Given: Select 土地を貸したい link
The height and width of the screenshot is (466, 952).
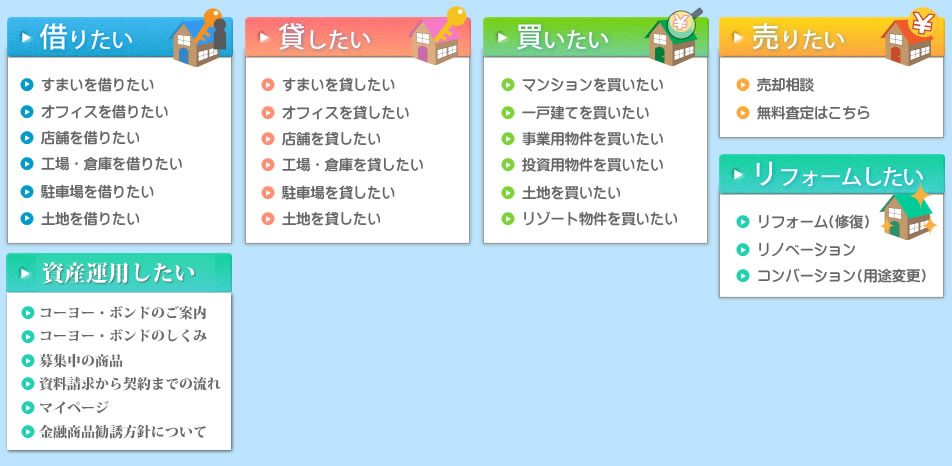Looking at the screenshot, I should point(330,219).
